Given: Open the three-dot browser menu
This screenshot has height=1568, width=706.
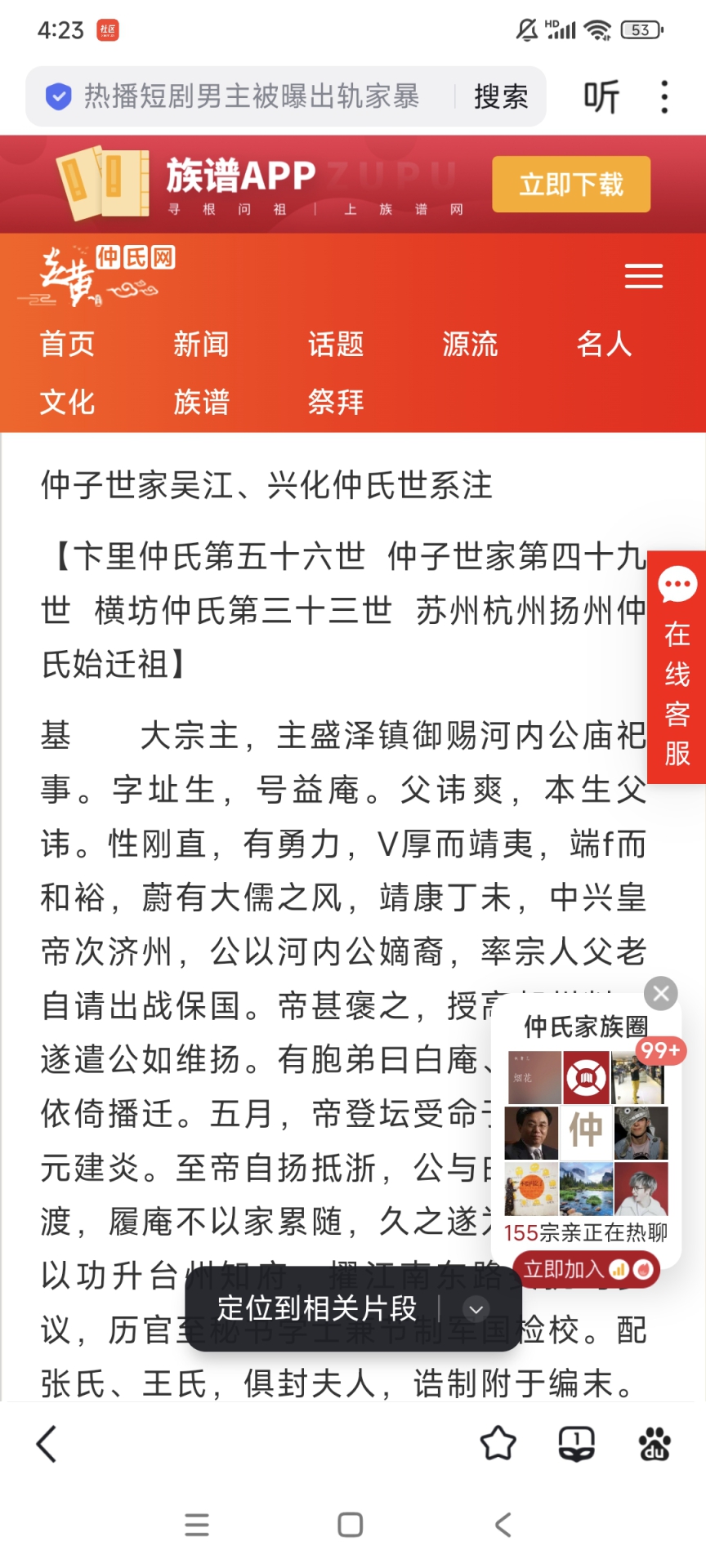Looking at the screenshot, I should click(x=664, y=96).
